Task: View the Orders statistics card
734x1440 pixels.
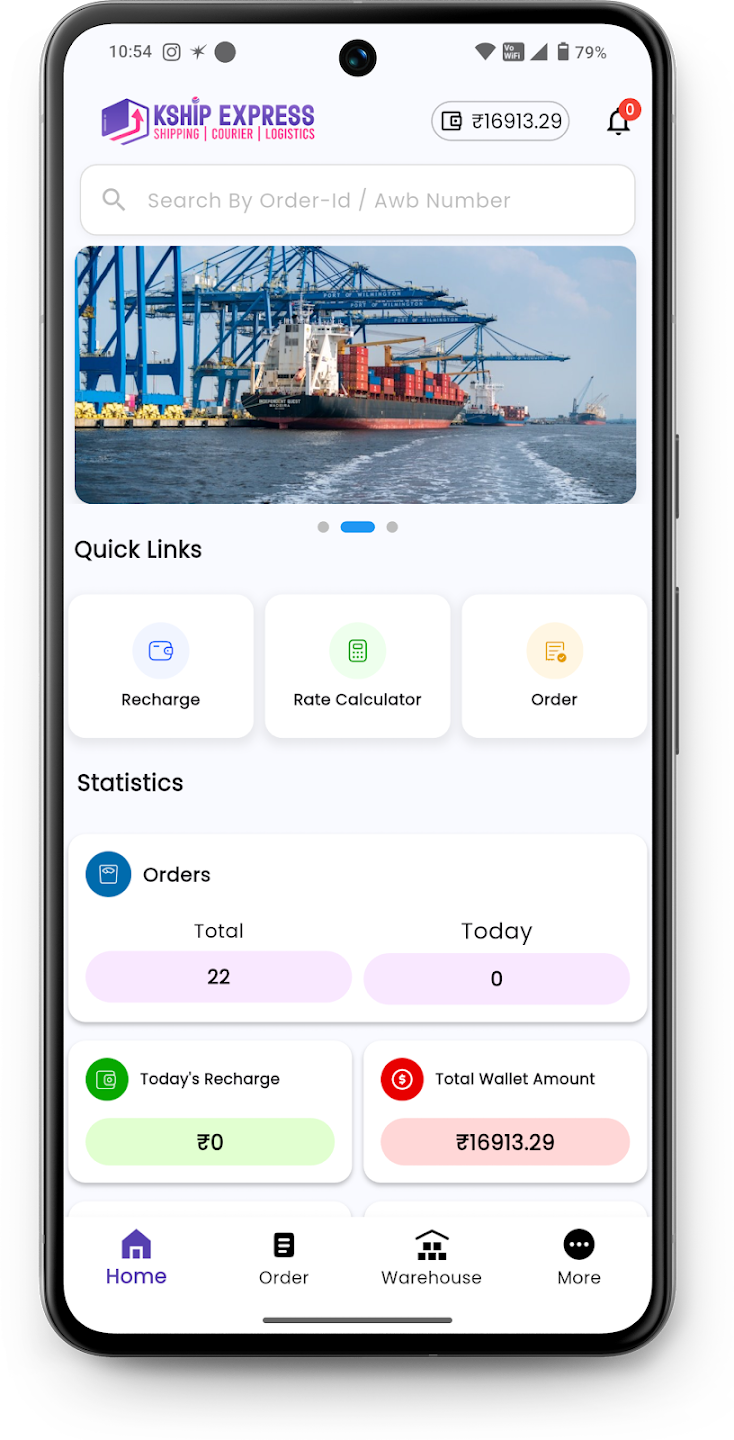Action: [357, 927]
